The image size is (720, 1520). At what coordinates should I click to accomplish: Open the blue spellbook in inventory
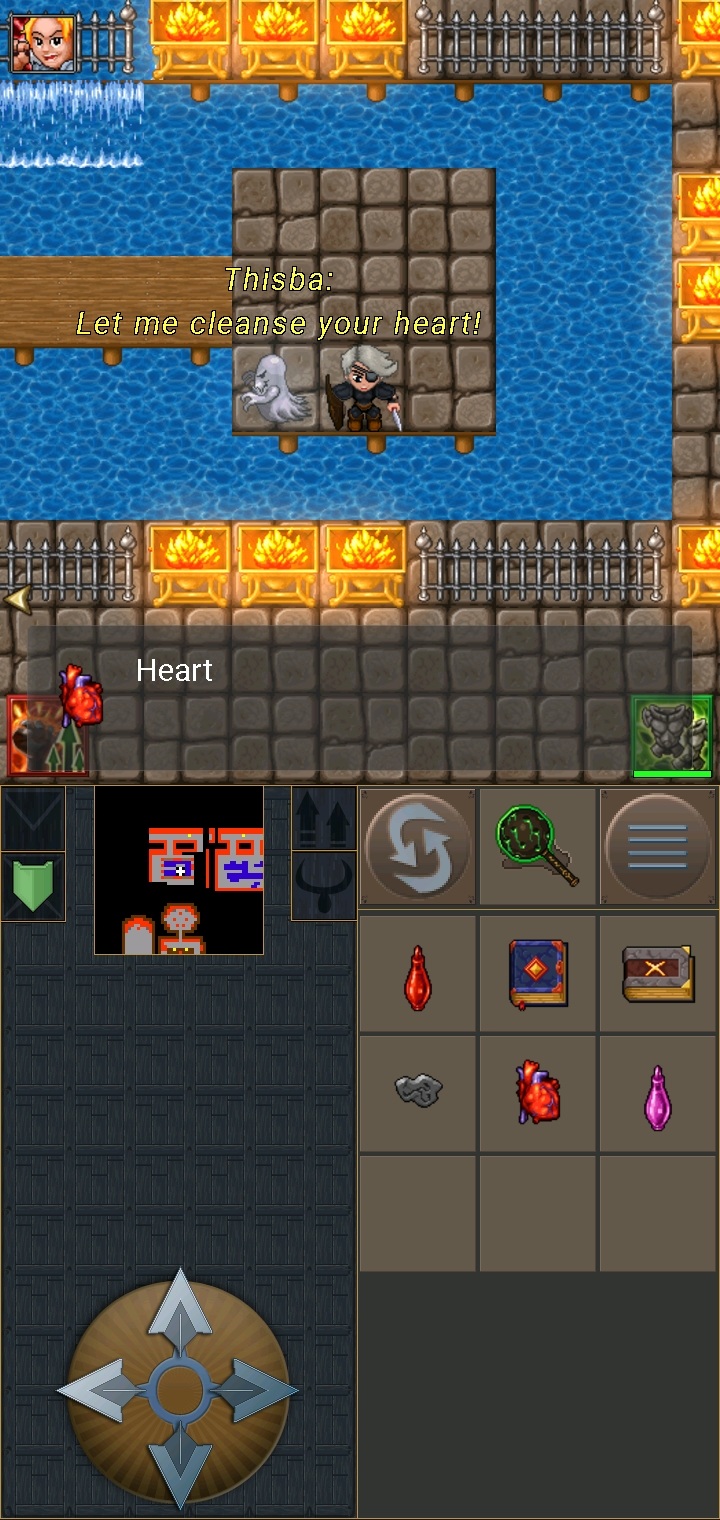click(x=538, y=973)
